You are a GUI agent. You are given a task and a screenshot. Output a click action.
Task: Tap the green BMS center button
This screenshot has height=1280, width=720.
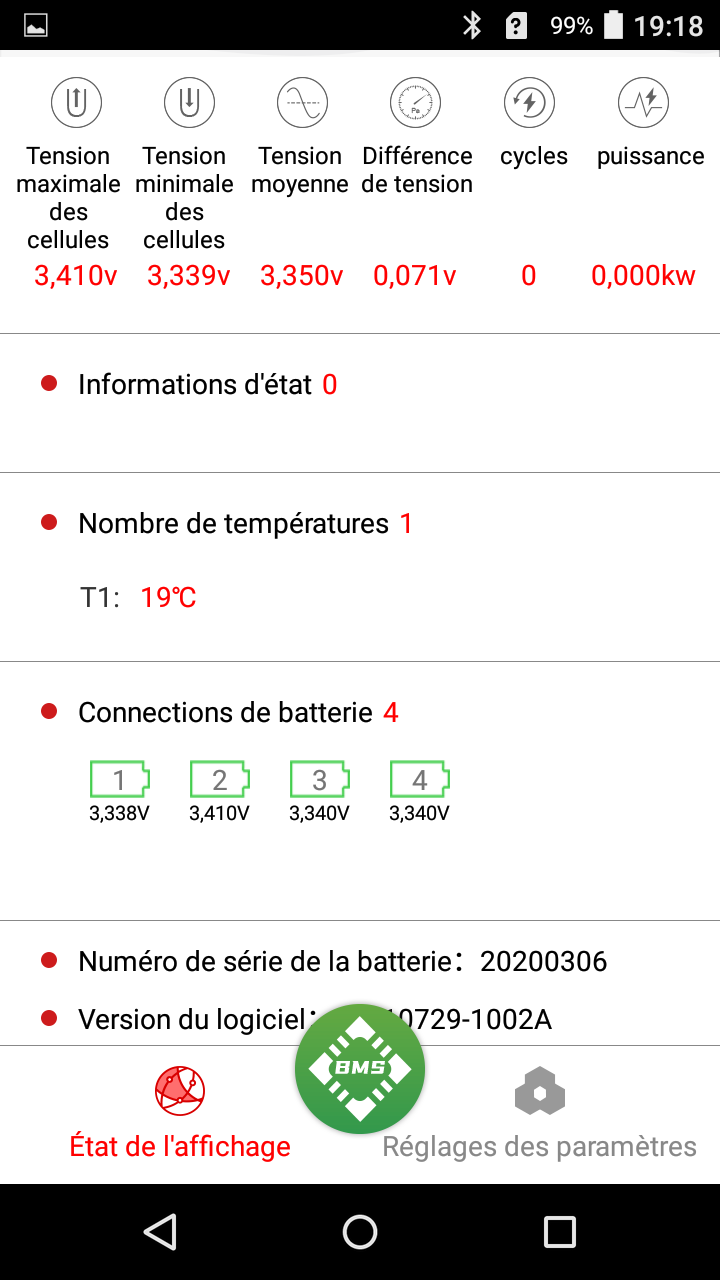coord(360,1068)
